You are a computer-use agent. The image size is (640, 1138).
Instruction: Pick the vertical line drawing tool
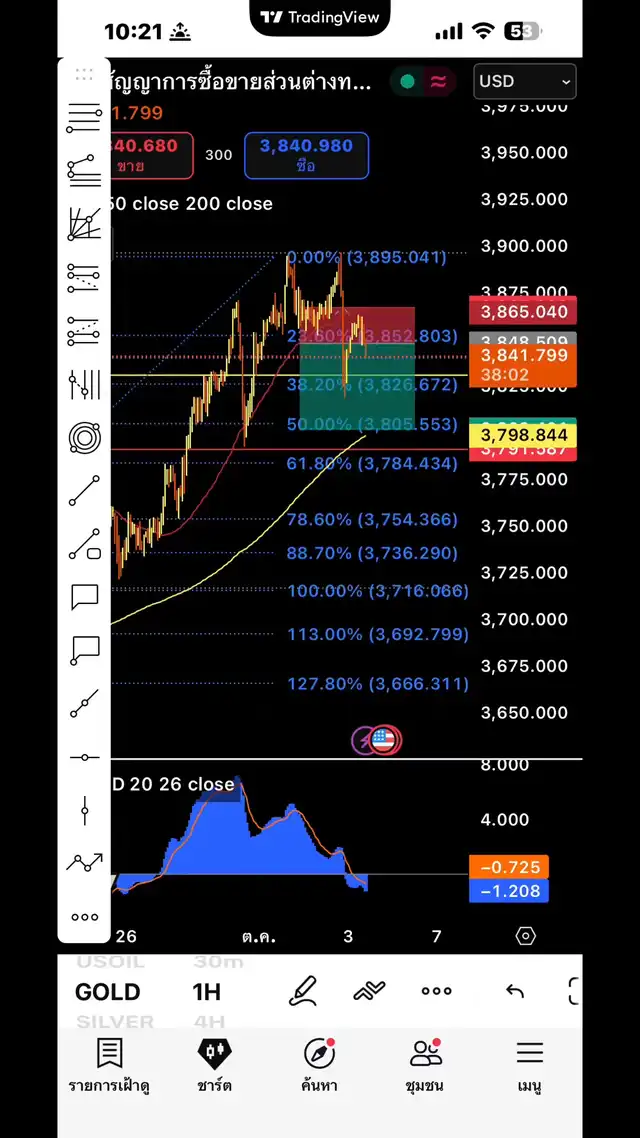pos(84,811)
